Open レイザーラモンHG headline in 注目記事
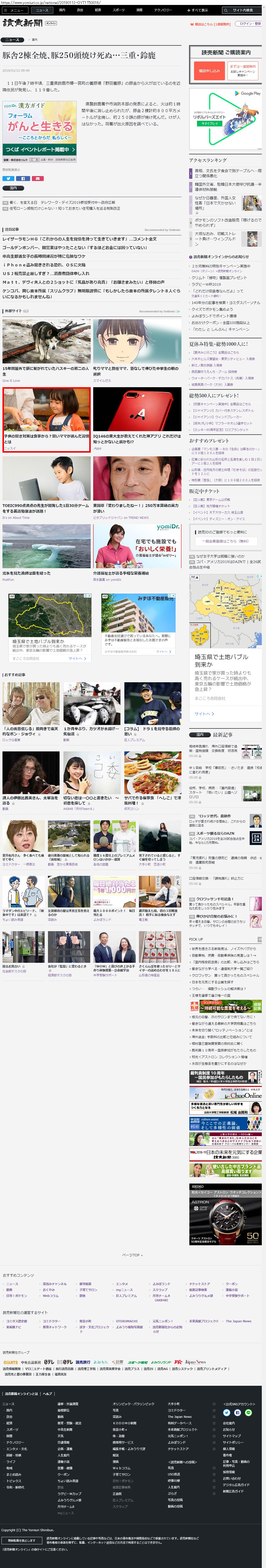Screen dimensions: 266x1568 (x=79, y=239)
